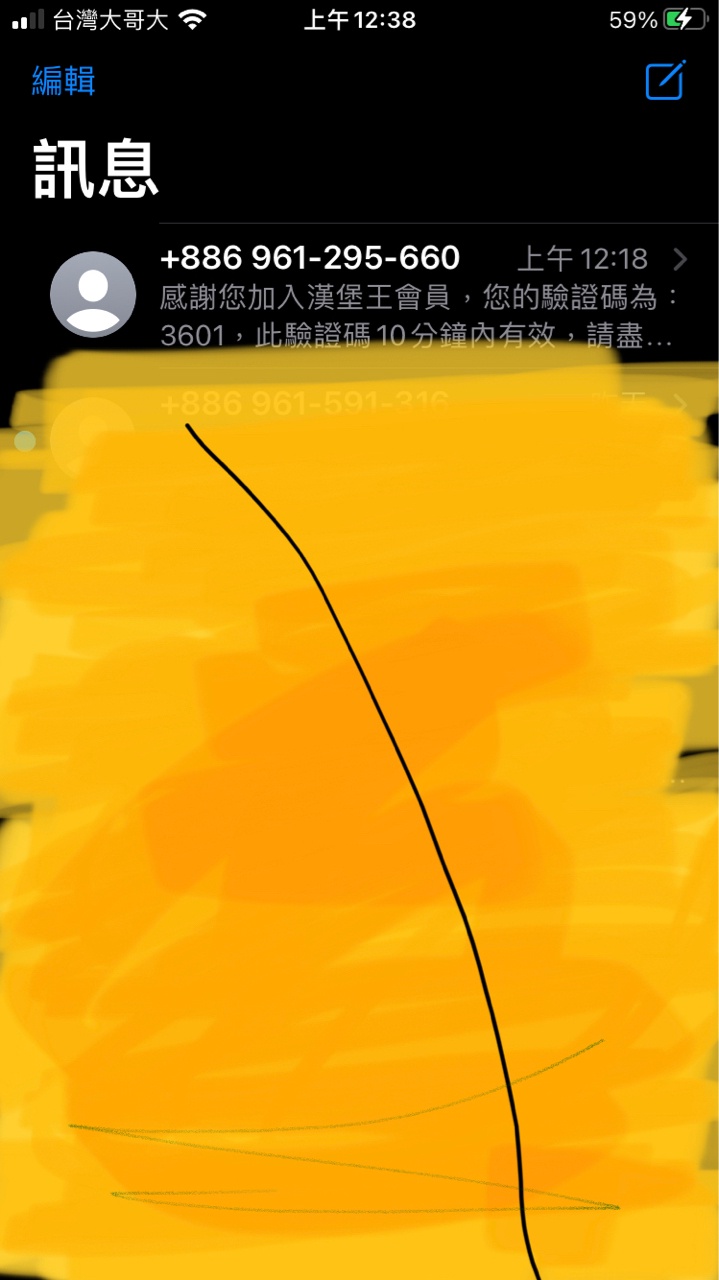Tap the 編輯 edit button

[x=63, y=80]
